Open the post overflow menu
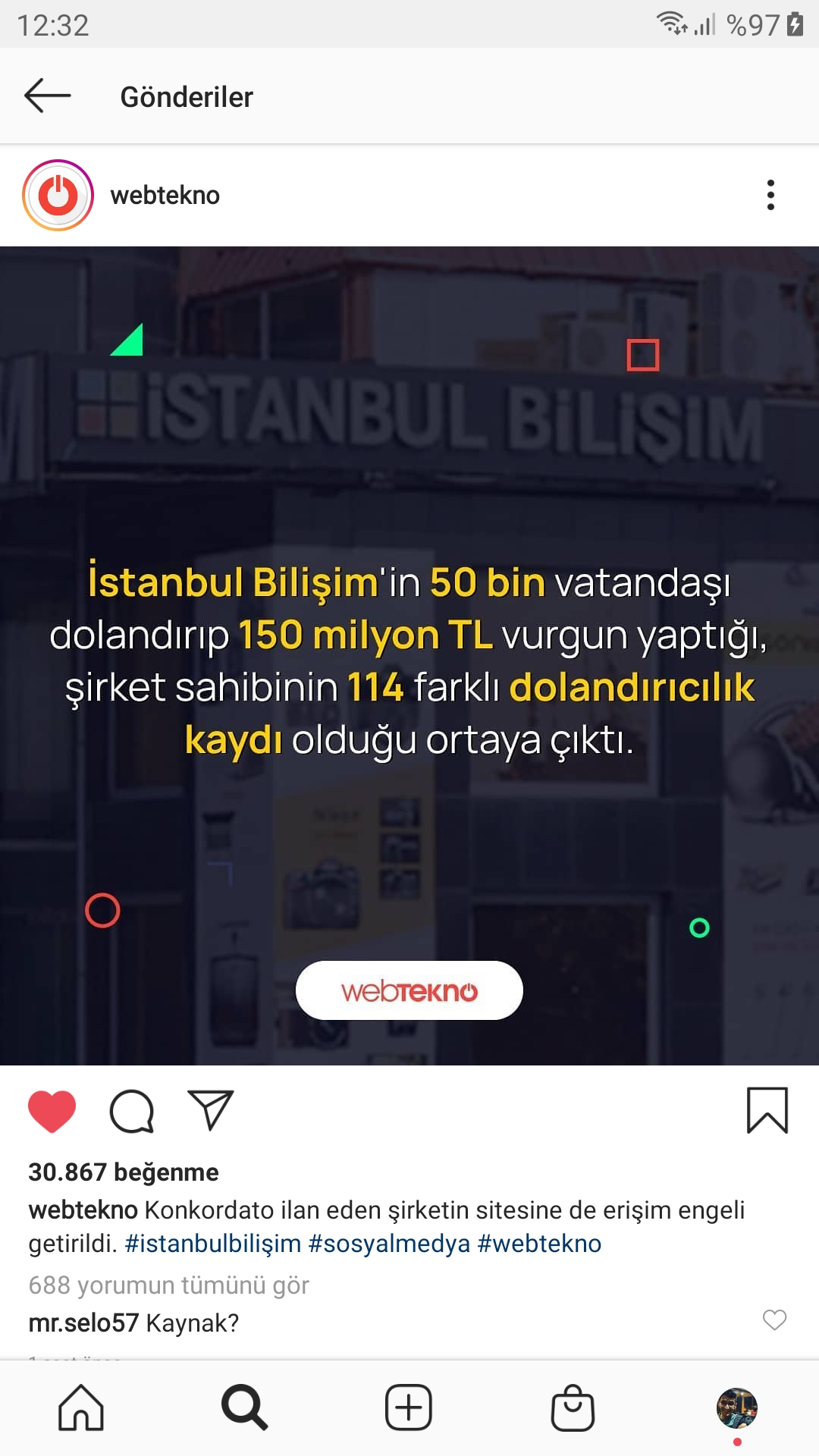 point(770,195)
